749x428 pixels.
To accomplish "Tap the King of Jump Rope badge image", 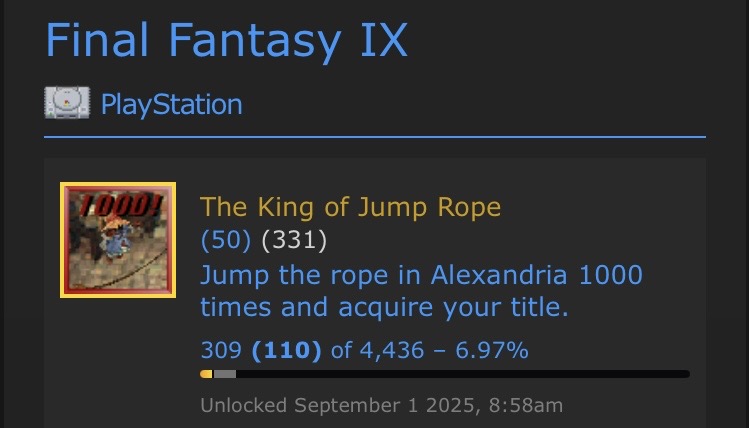I will [x=118, y=240].
